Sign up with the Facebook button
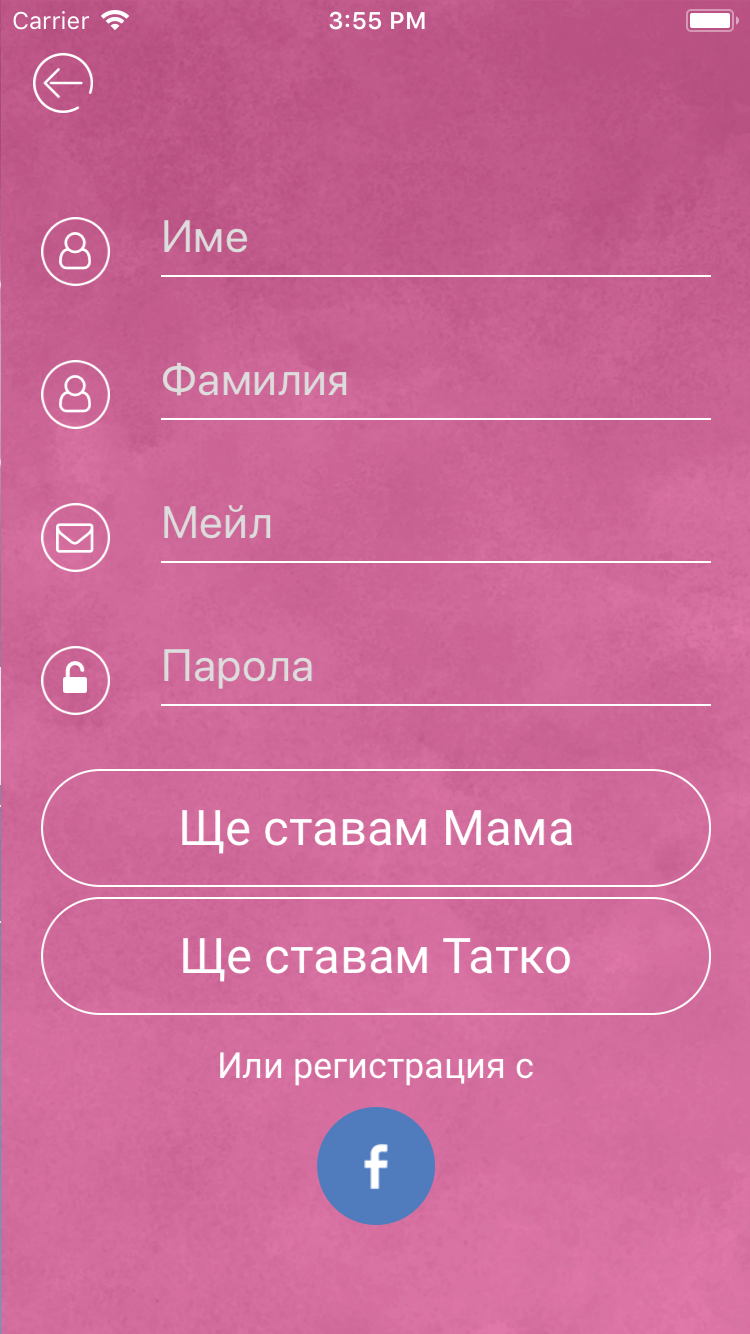Image resolution: width=750 pixels, height=1334 pixels. pos(376,1166)
